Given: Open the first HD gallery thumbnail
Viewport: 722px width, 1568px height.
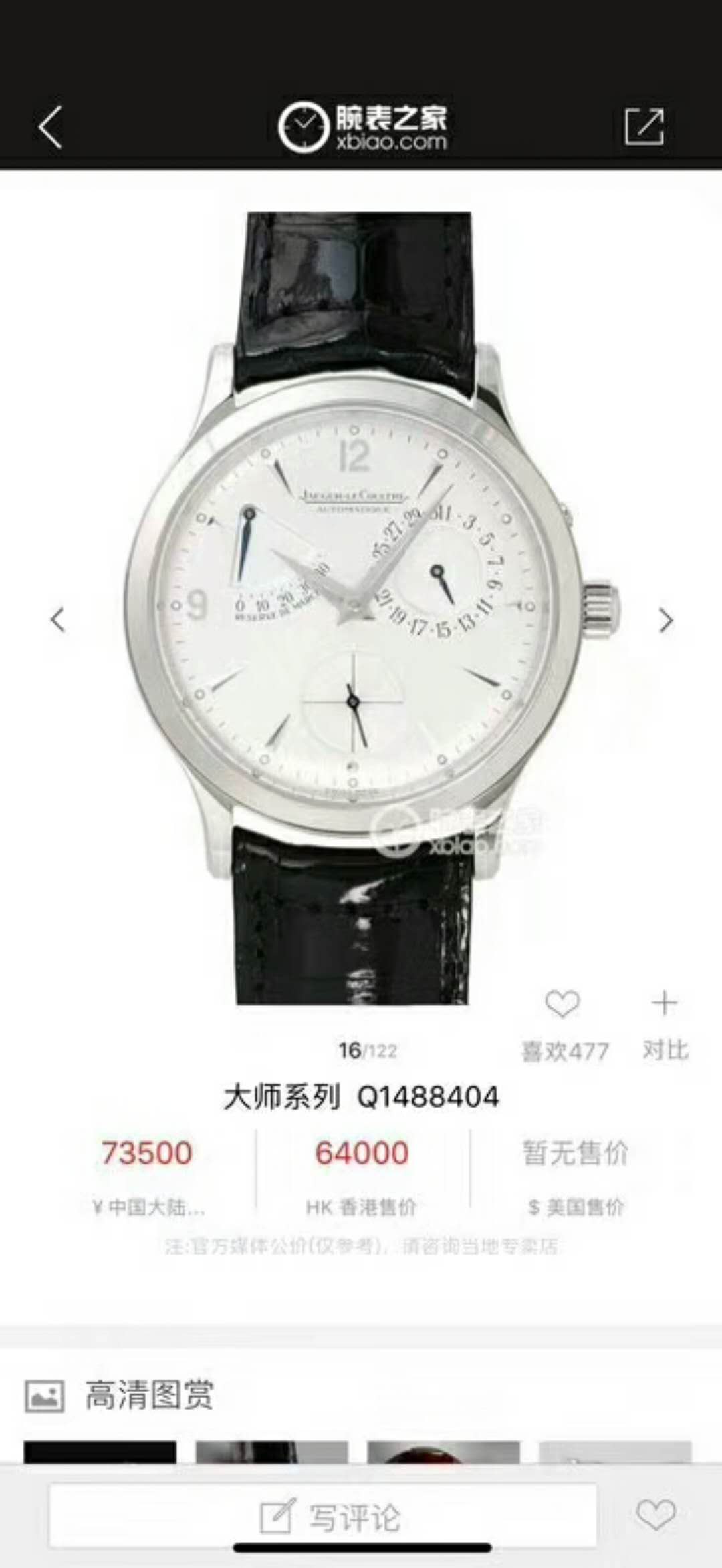Looking at the screenshot, I should point(100,1452).
